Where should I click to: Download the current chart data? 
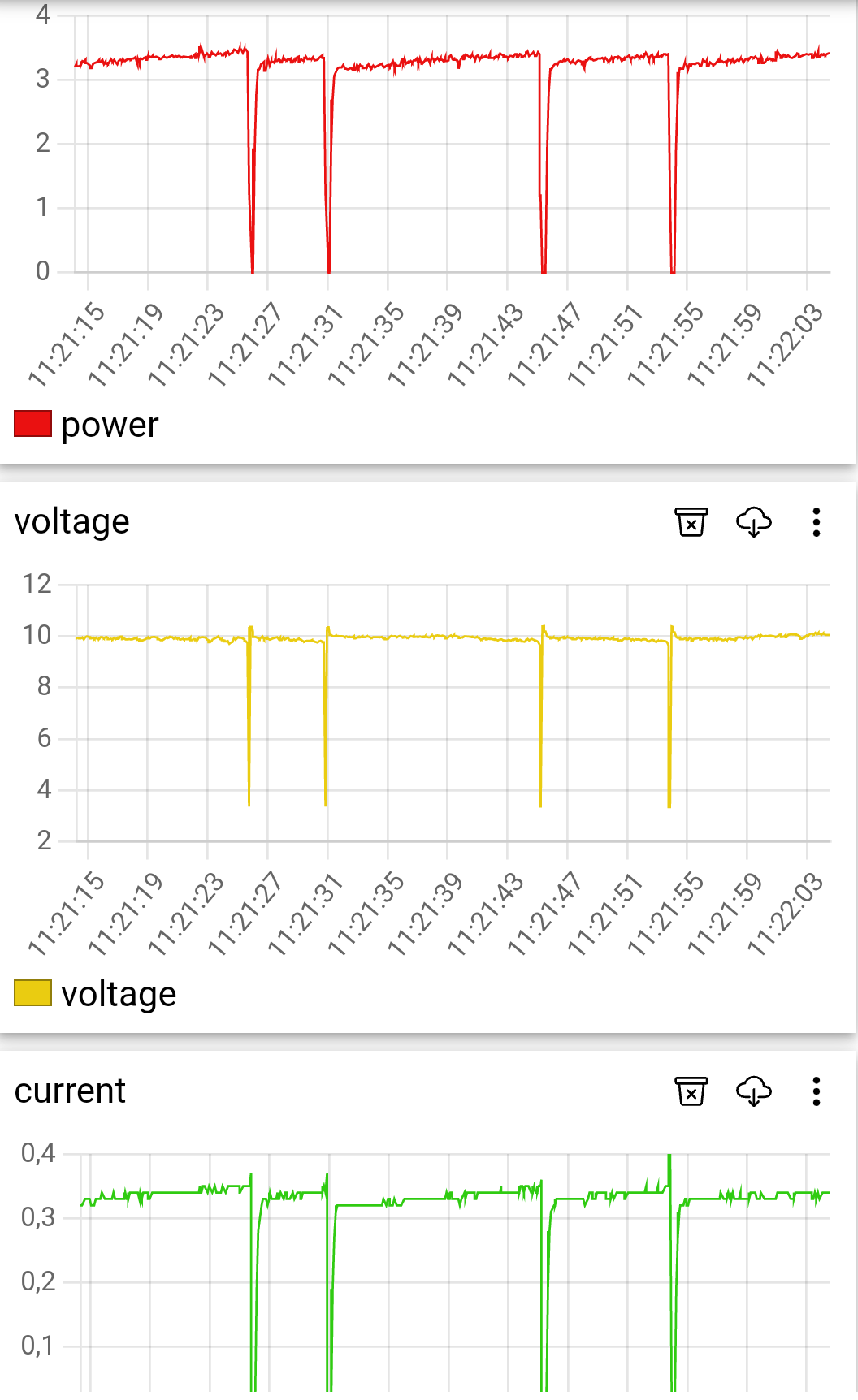[x=754, y=1091]
